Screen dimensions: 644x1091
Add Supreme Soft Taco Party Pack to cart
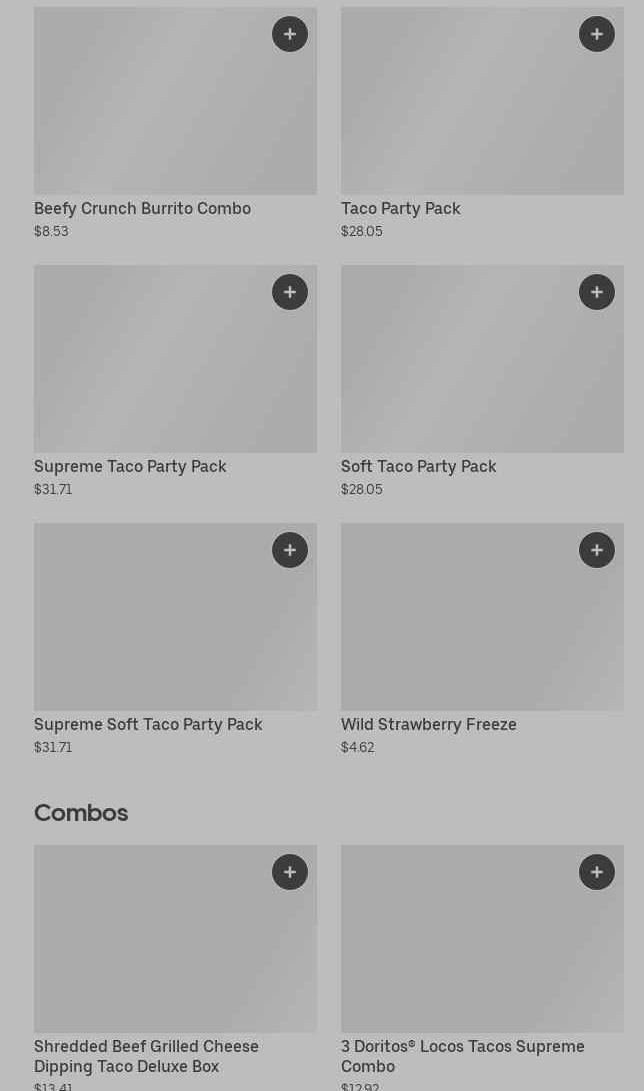290,550
